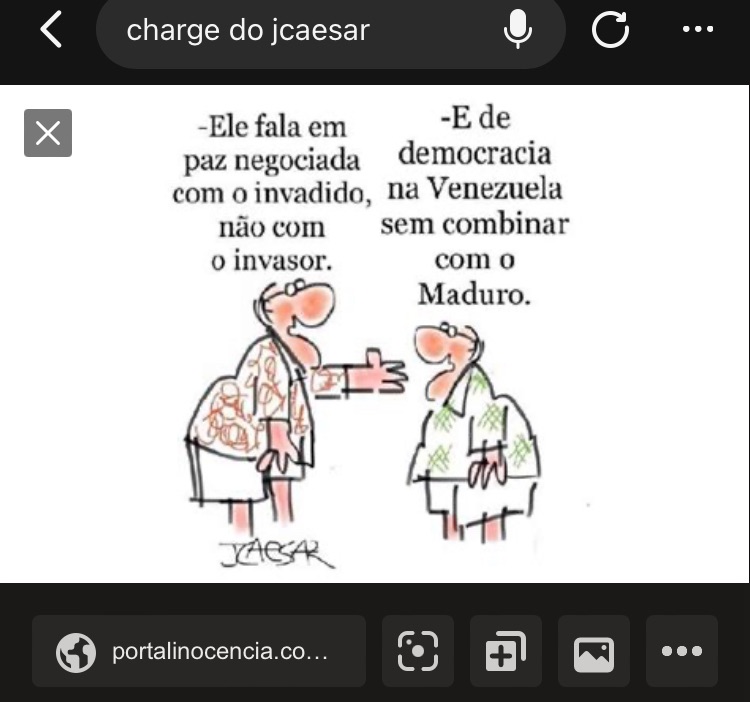Add image to a collection
750x702 pixels.
506,651
